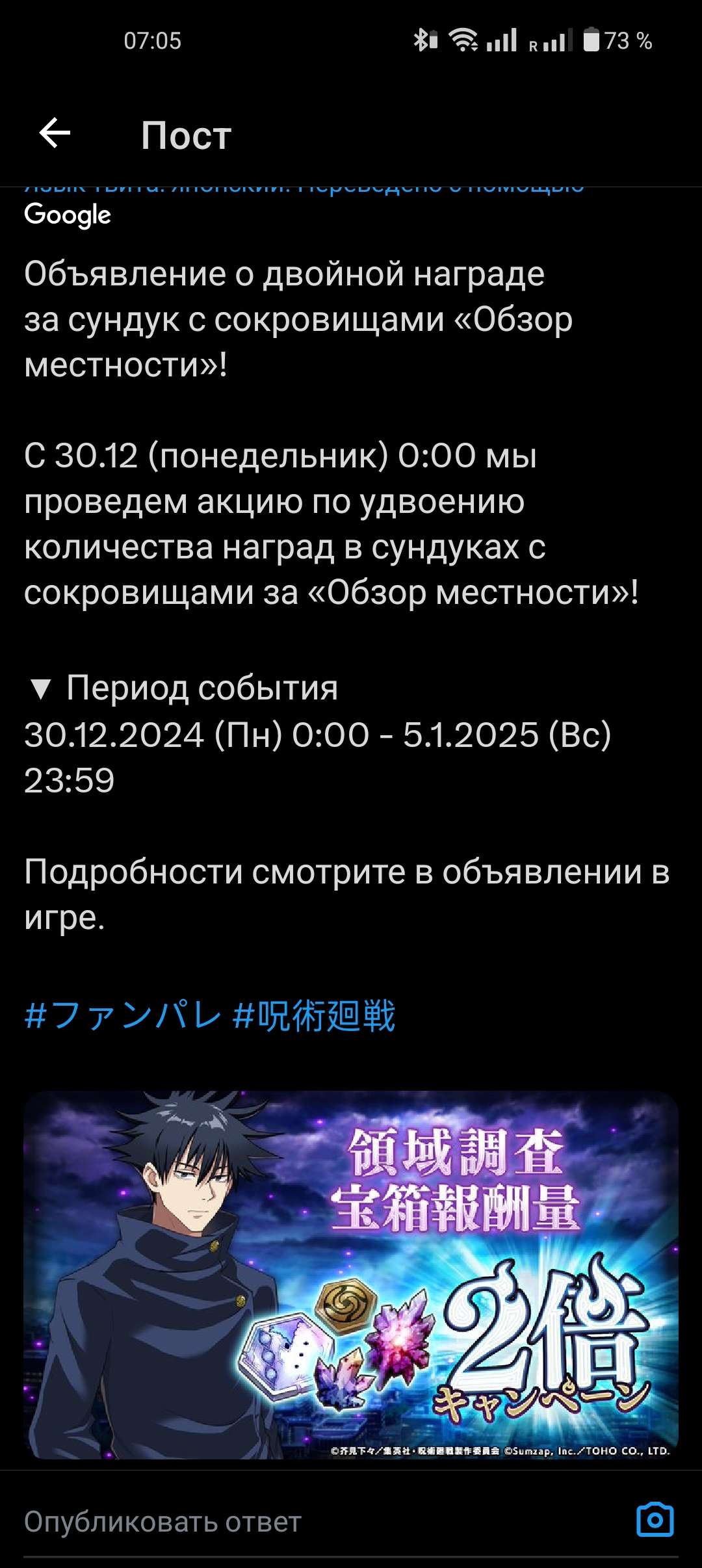
Task: Open the attached campaign banner image
Action: 351,1275
